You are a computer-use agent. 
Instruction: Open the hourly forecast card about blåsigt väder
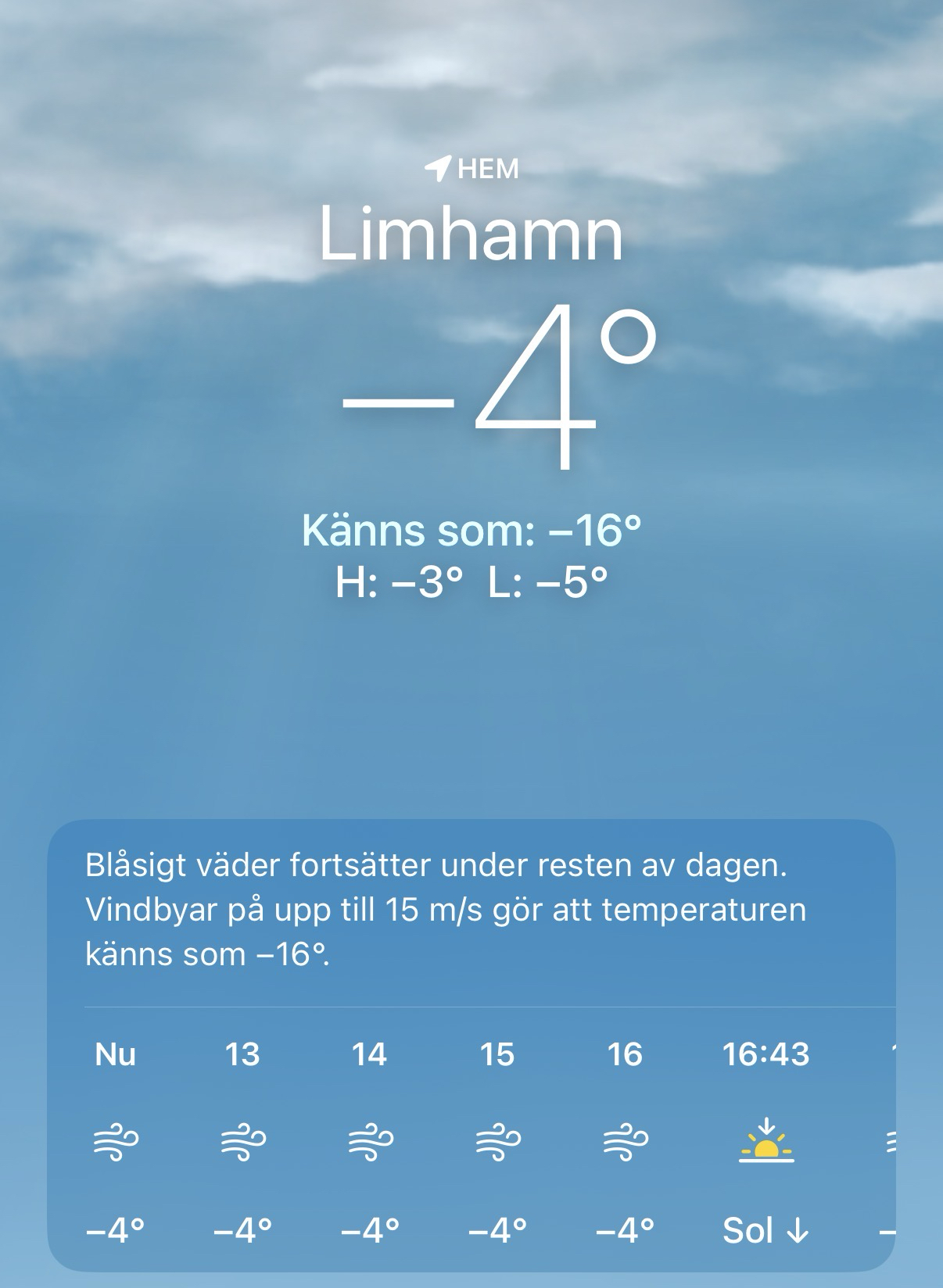point(446,911)
